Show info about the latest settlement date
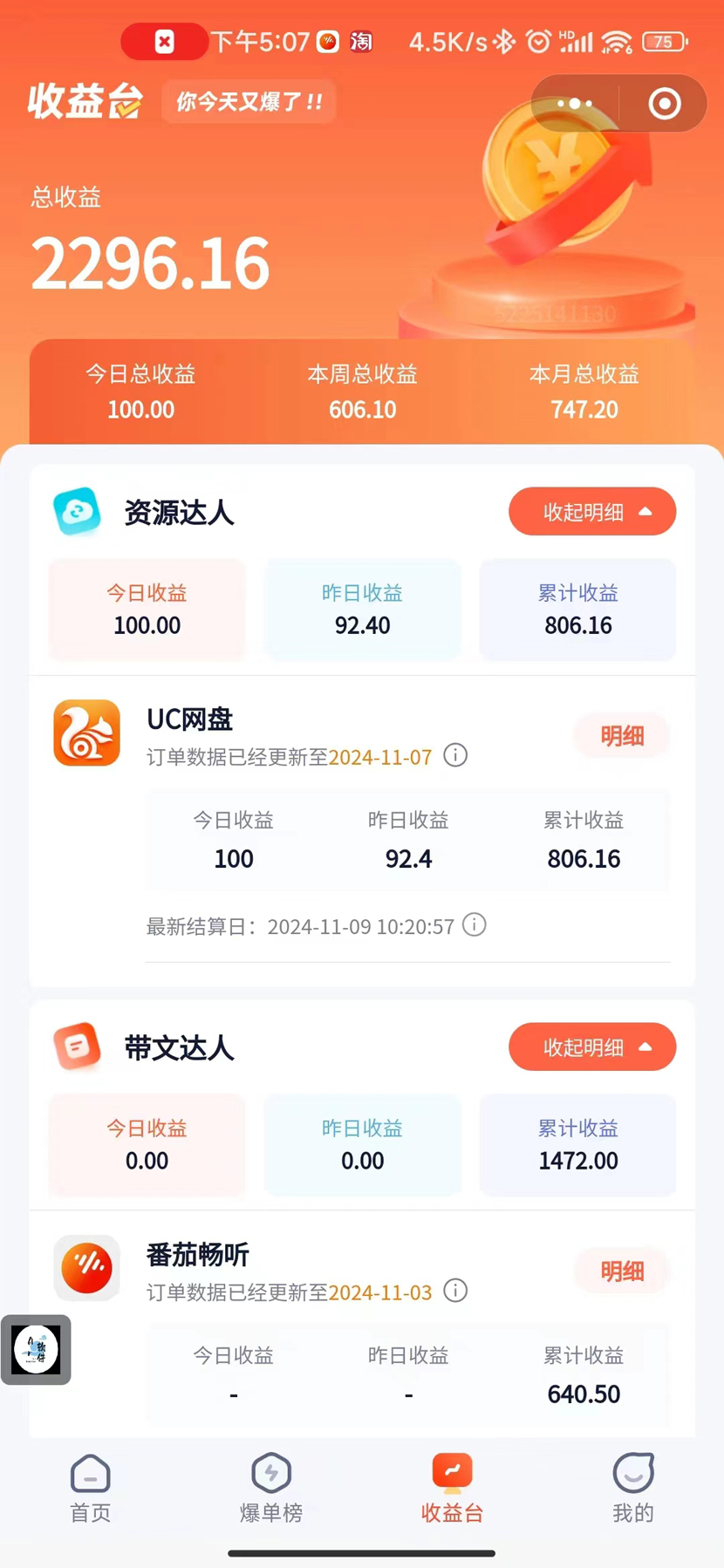This screenshot has width=724, height=1568. click(475, 924)
